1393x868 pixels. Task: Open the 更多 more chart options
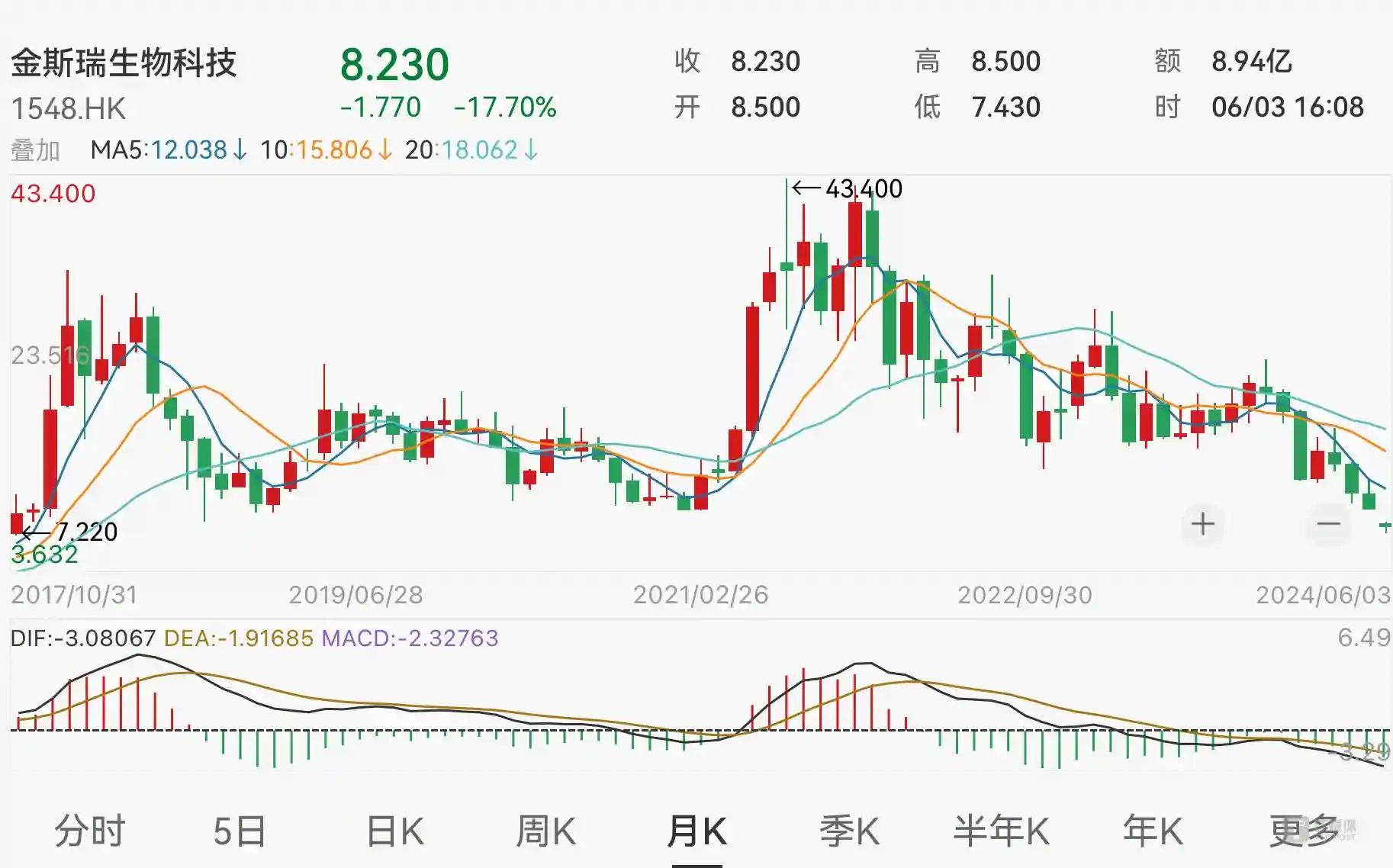tap(1303, 831)
